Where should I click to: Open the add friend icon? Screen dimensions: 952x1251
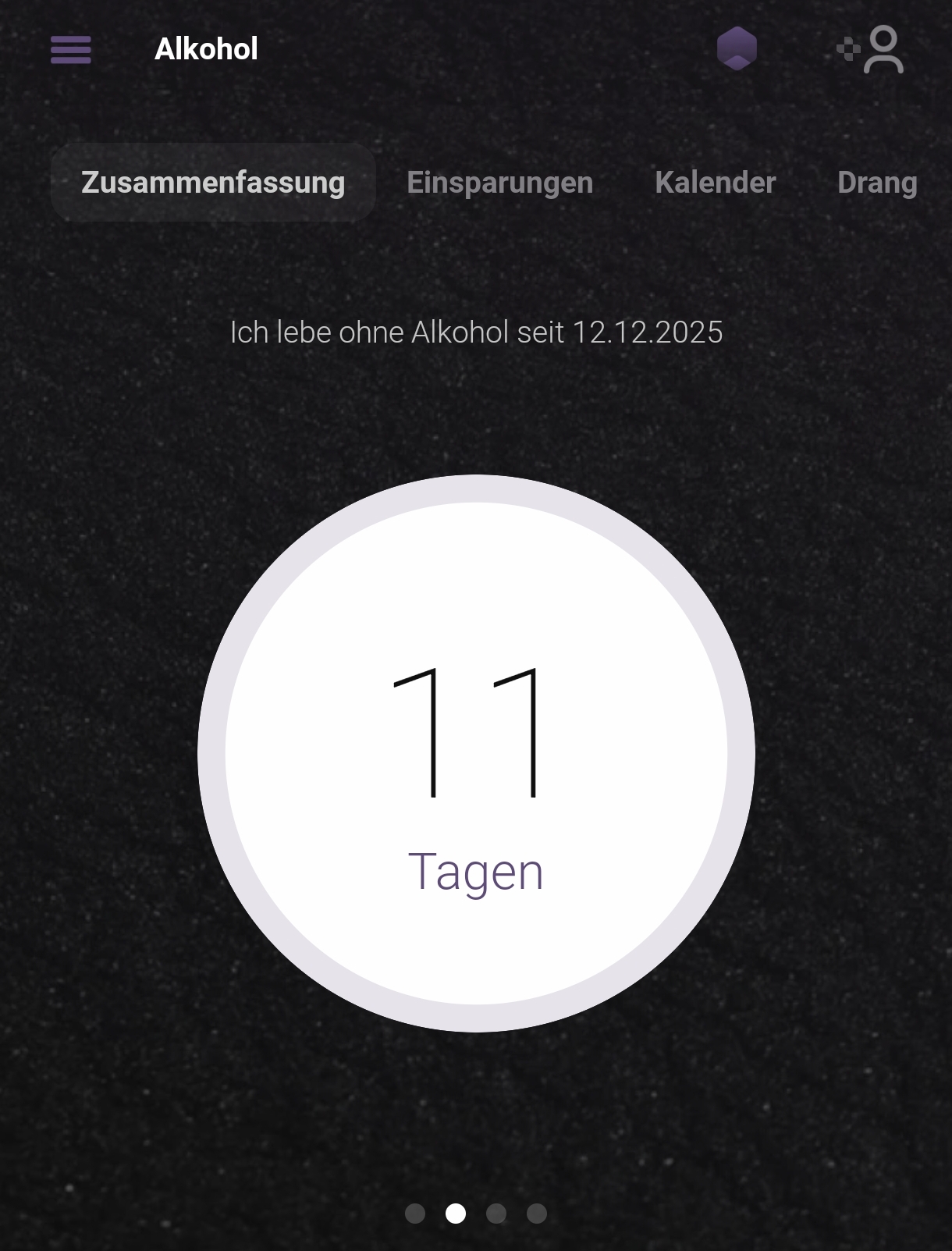872,50
